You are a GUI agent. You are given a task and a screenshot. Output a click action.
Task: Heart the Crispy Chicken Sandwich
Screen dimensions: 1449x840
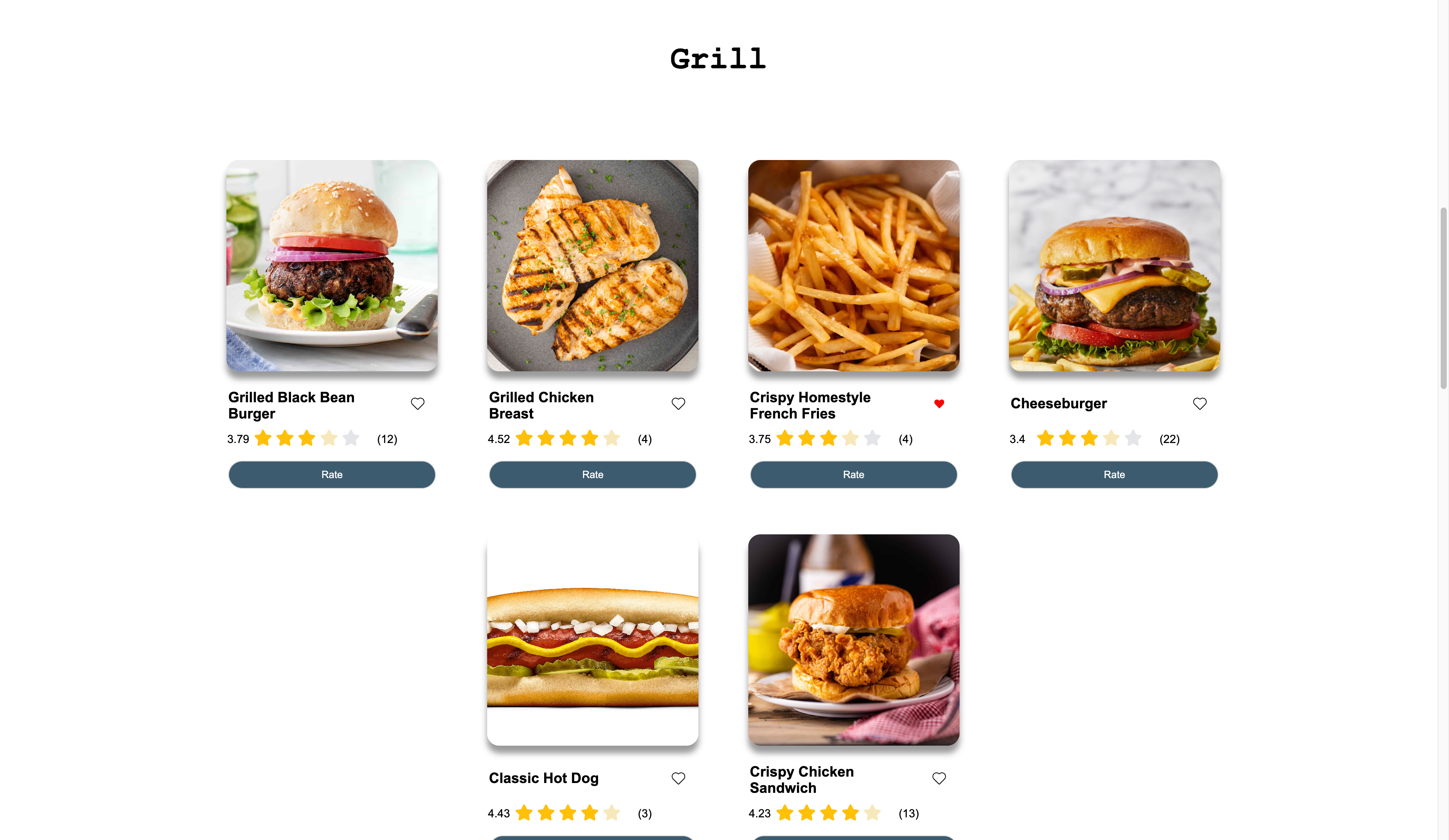tap(939, 778)
